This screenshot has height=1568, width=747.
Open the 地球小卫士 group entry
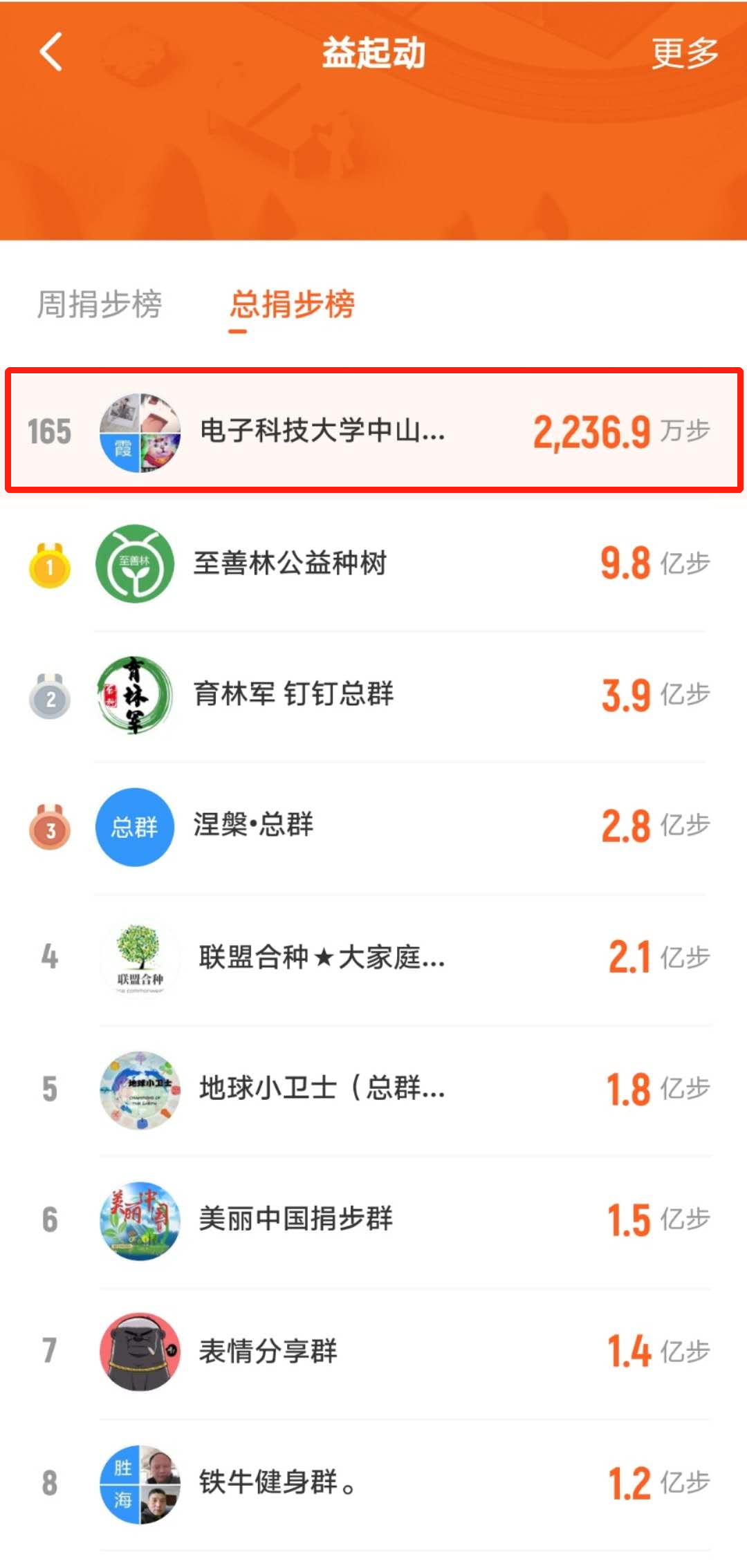point(373,1089)
